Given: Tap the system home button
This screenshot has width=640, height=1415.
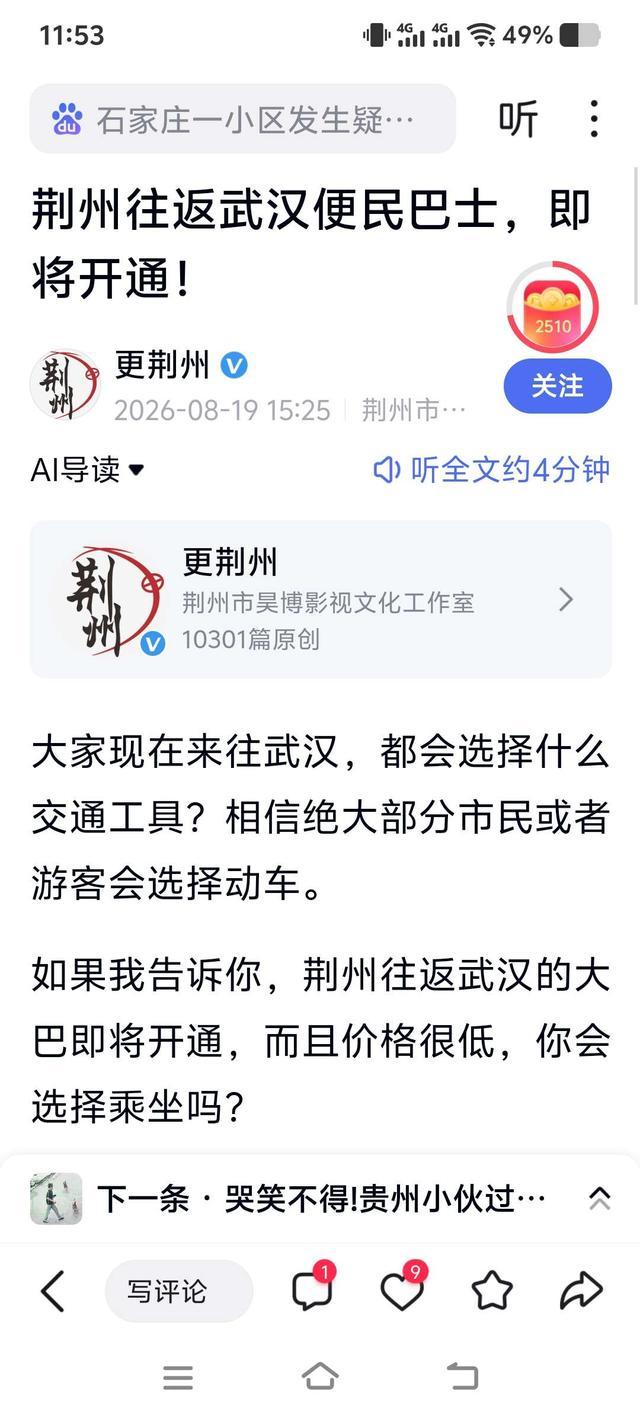Looking at the screenshot, I should 320,1378.
